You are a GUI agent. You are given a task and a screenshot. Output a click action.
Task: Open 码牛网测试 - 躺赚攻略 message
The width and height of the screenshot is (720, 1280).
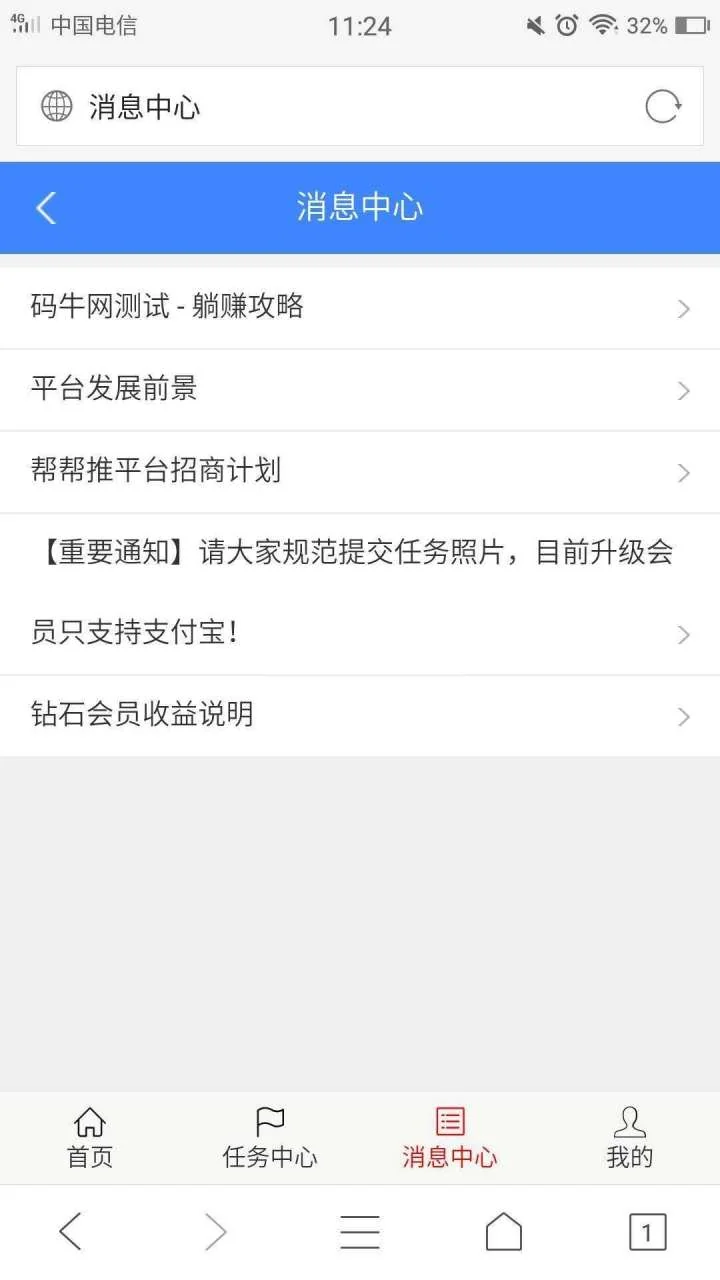click(x=360, y=308)
